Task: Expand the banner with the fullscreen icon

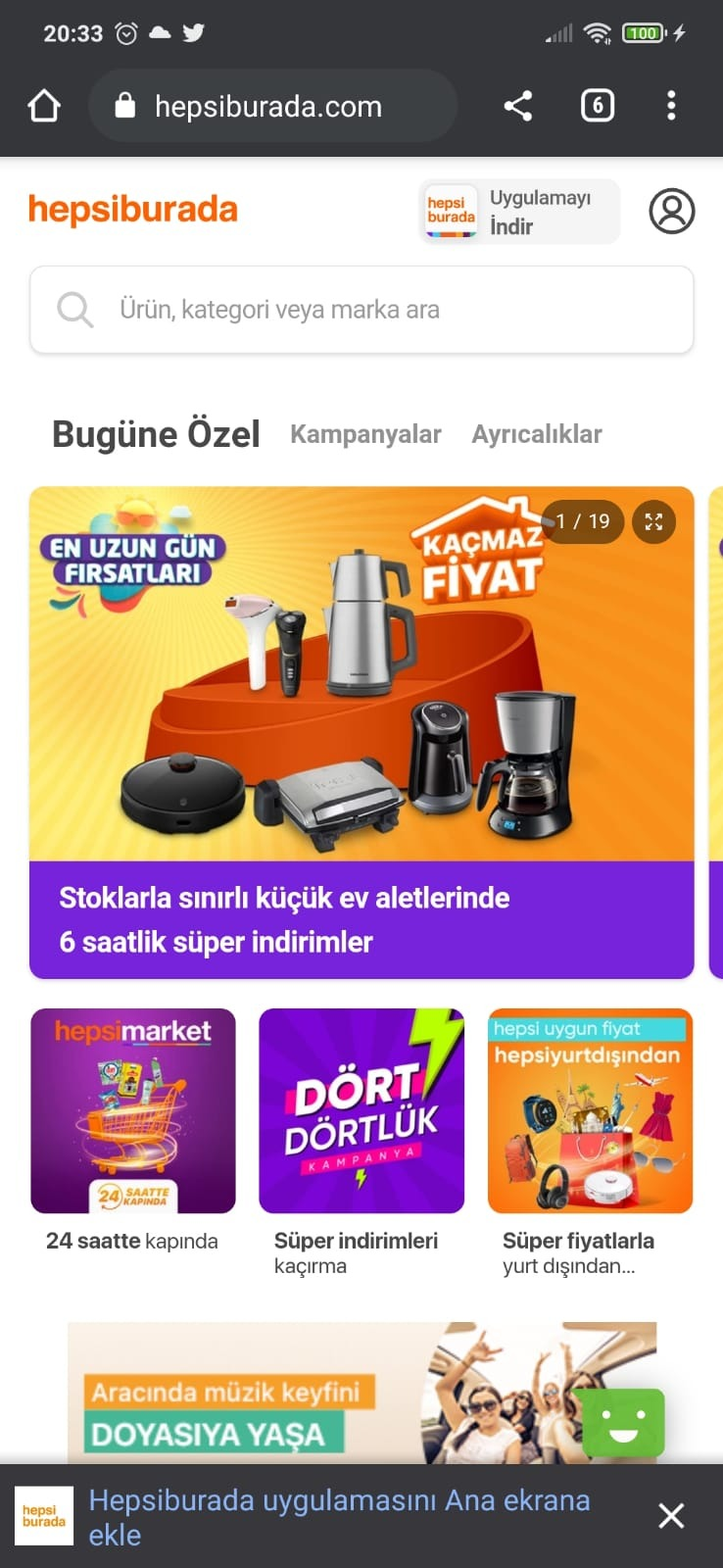Action: pos(653,521)
